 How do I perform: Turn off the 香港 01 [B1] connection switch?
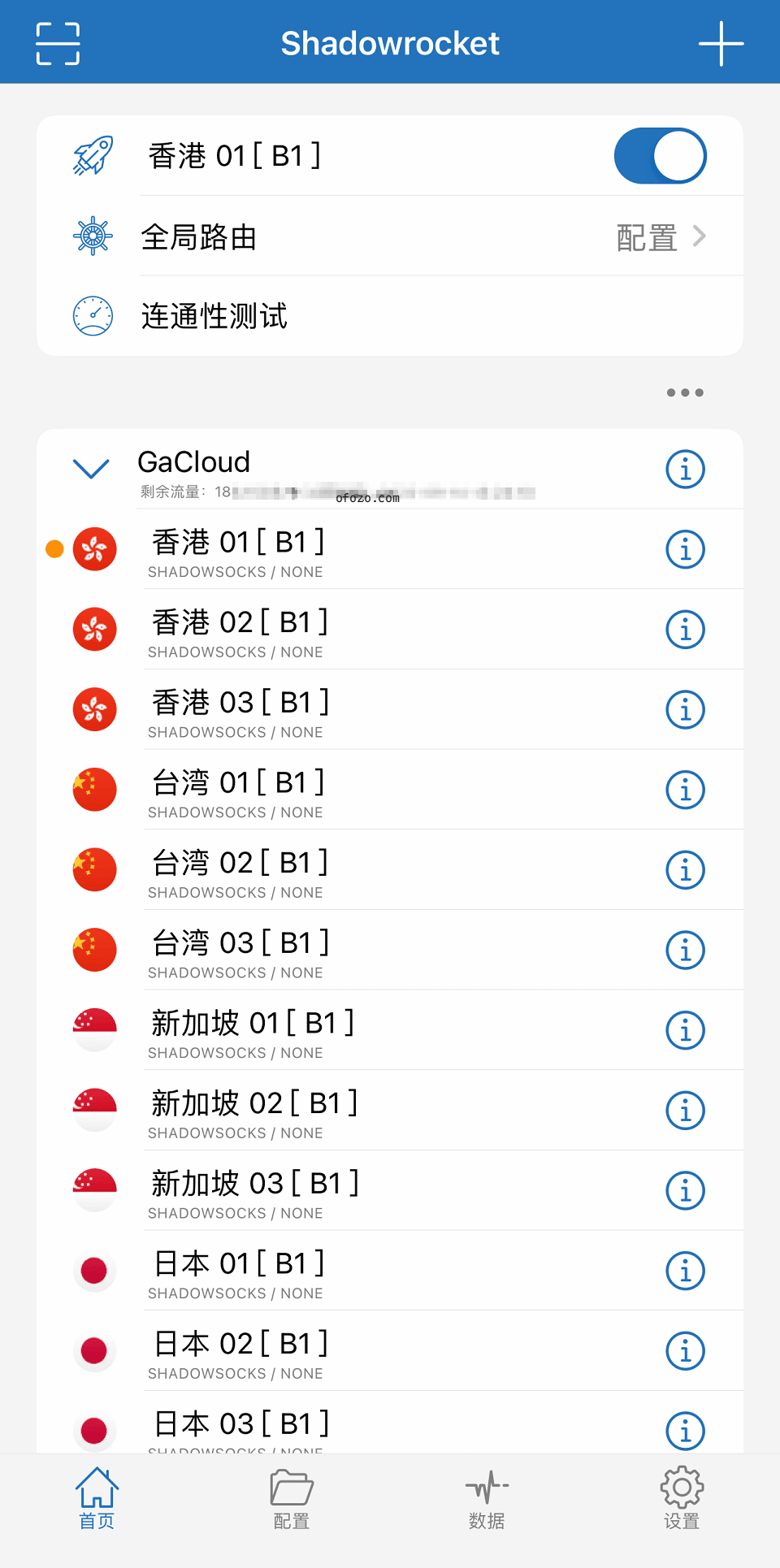[x=660, y=156]
